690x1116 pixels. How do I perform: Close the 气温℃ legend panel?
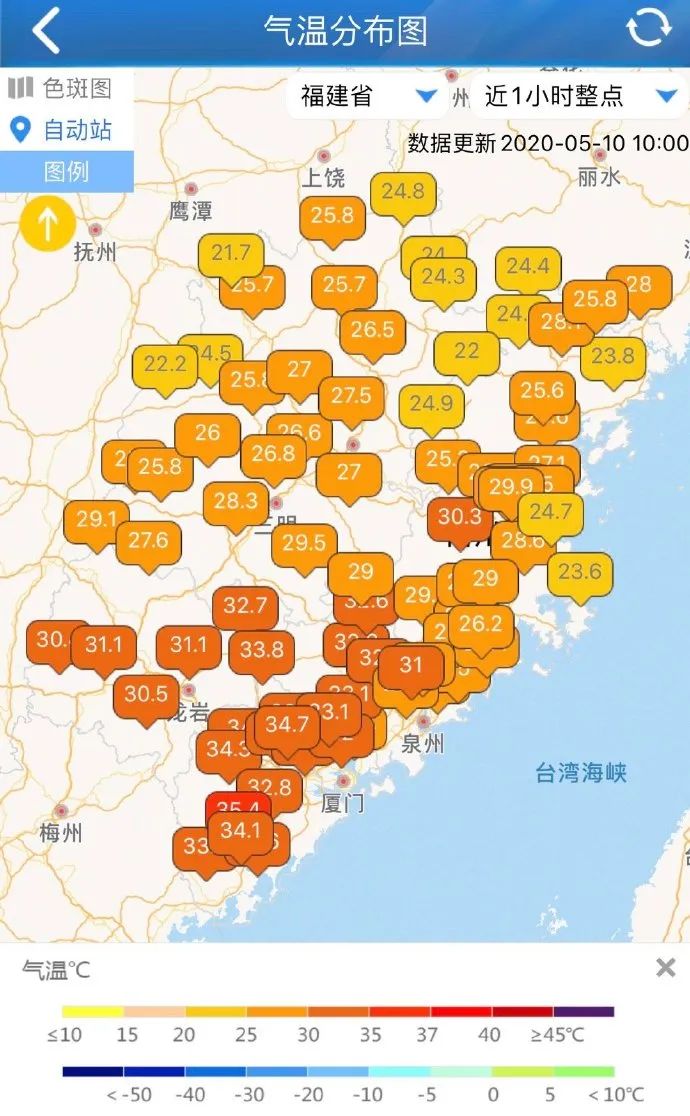coord(665,967)
